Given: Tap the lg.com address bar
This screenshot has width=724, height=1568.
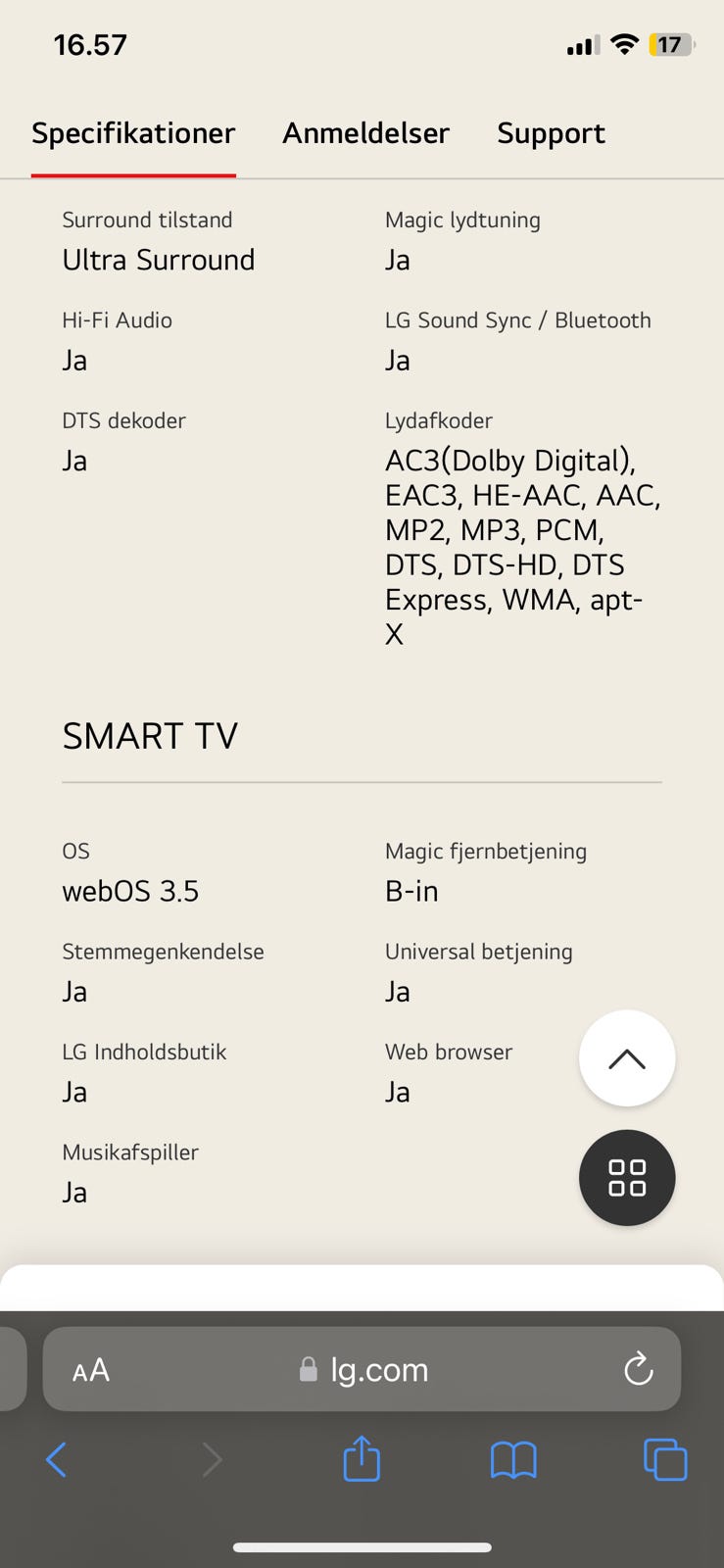Looking at the screenshot, I should pos(362,1369).
